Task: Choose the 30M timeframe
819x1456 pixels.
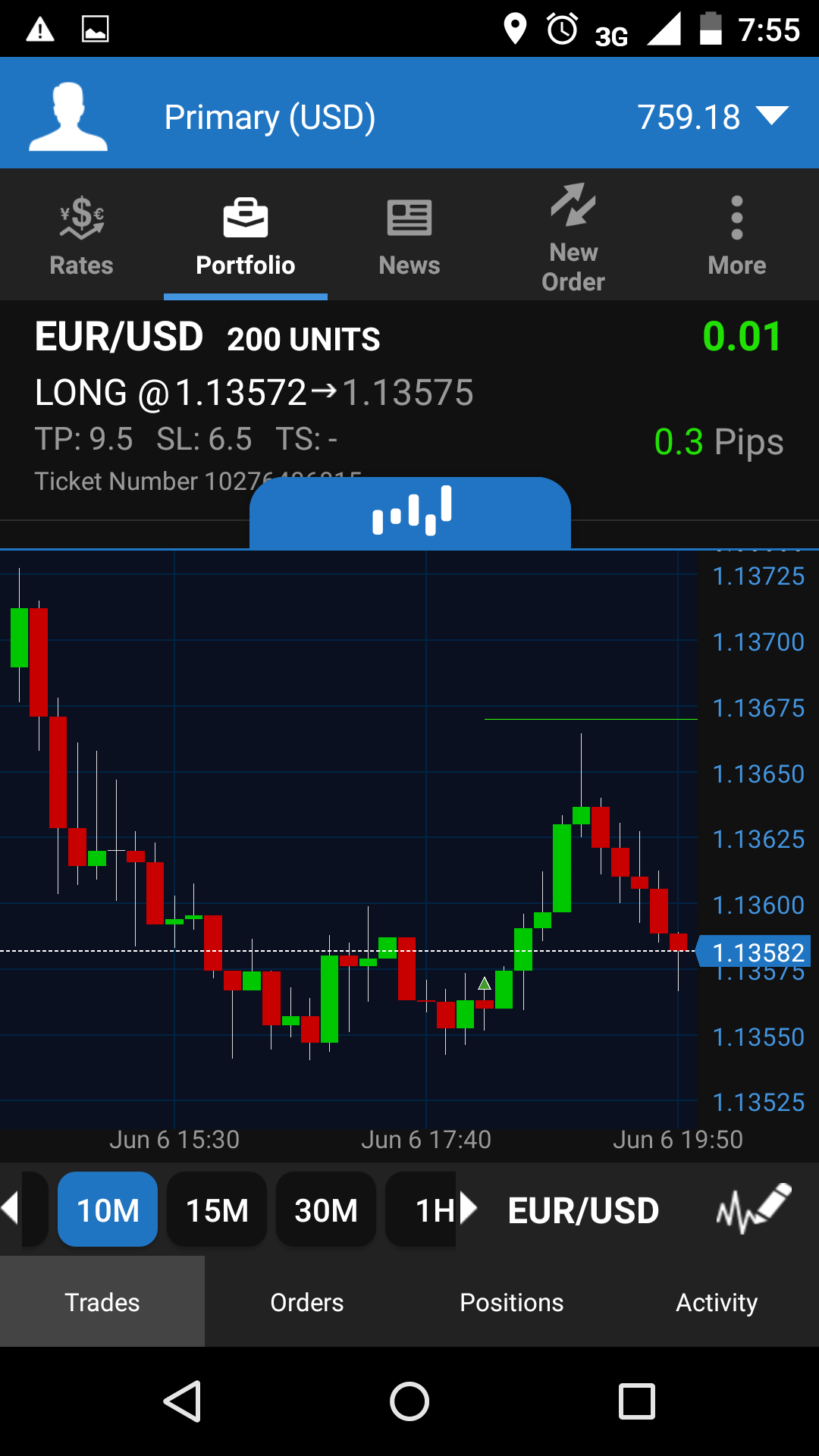Action: point(326,1210)
